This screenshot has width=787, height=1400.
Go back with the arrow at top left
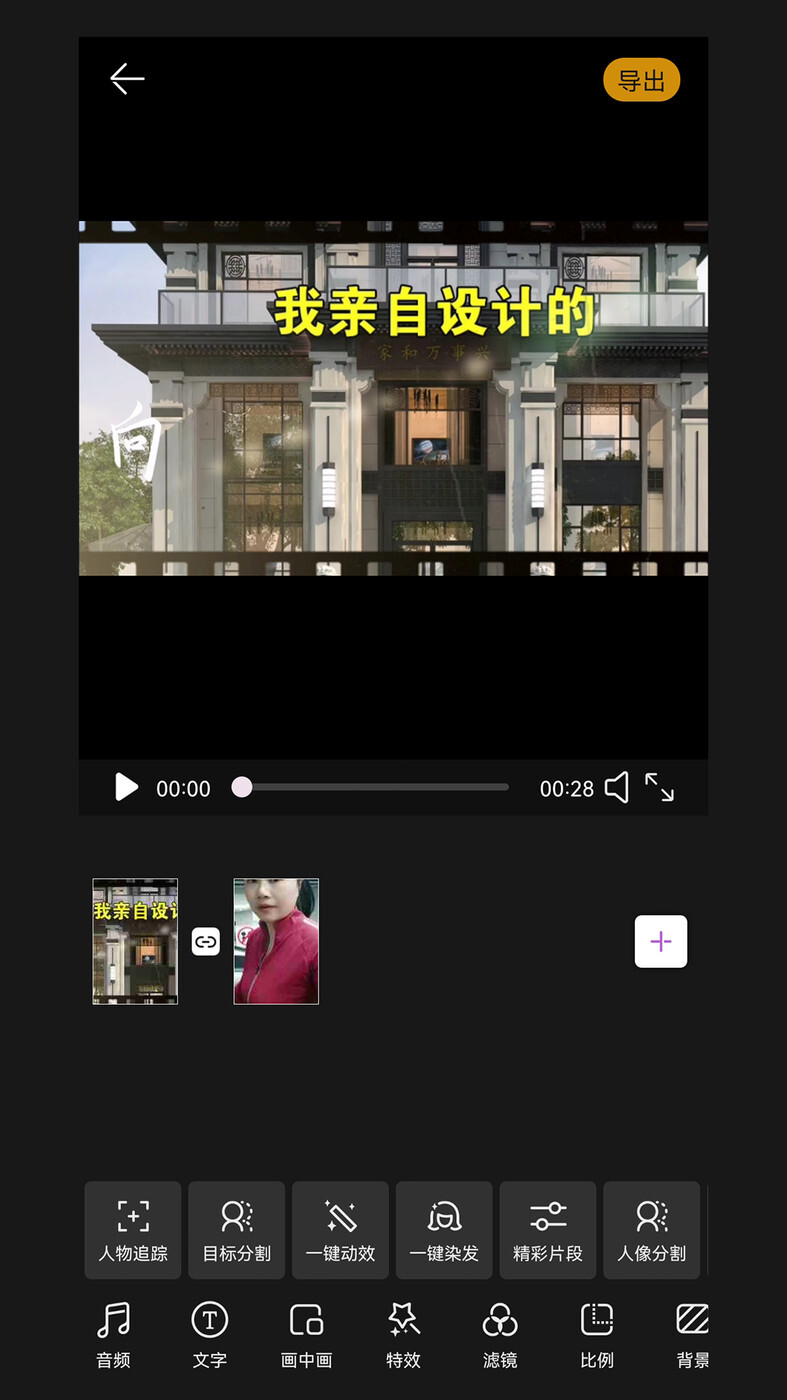[127, 79]
